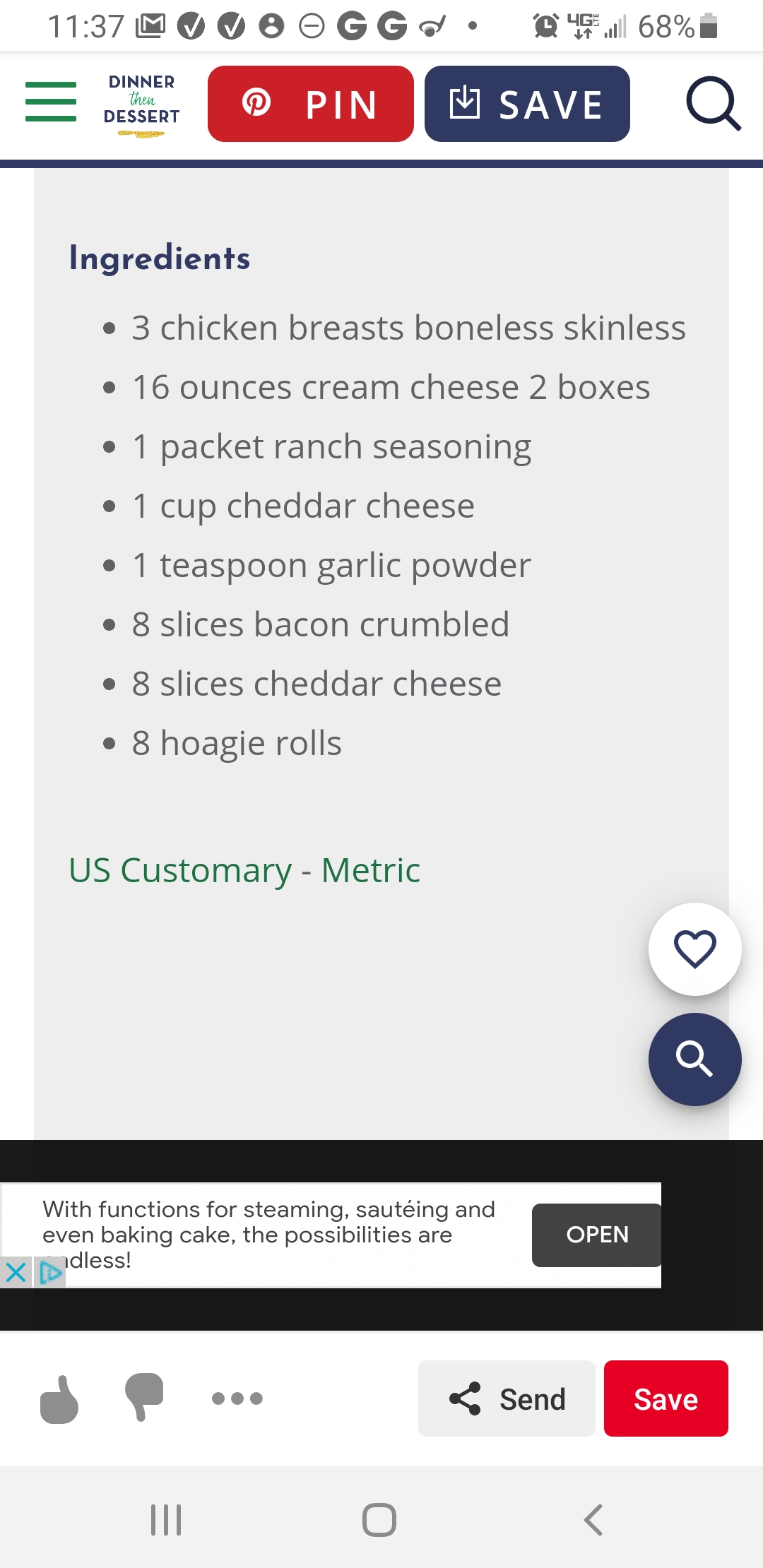The height and width of the screenshot is (1568, 763).
Task: Tap the red PIN button
Action: tap(311, 104)
